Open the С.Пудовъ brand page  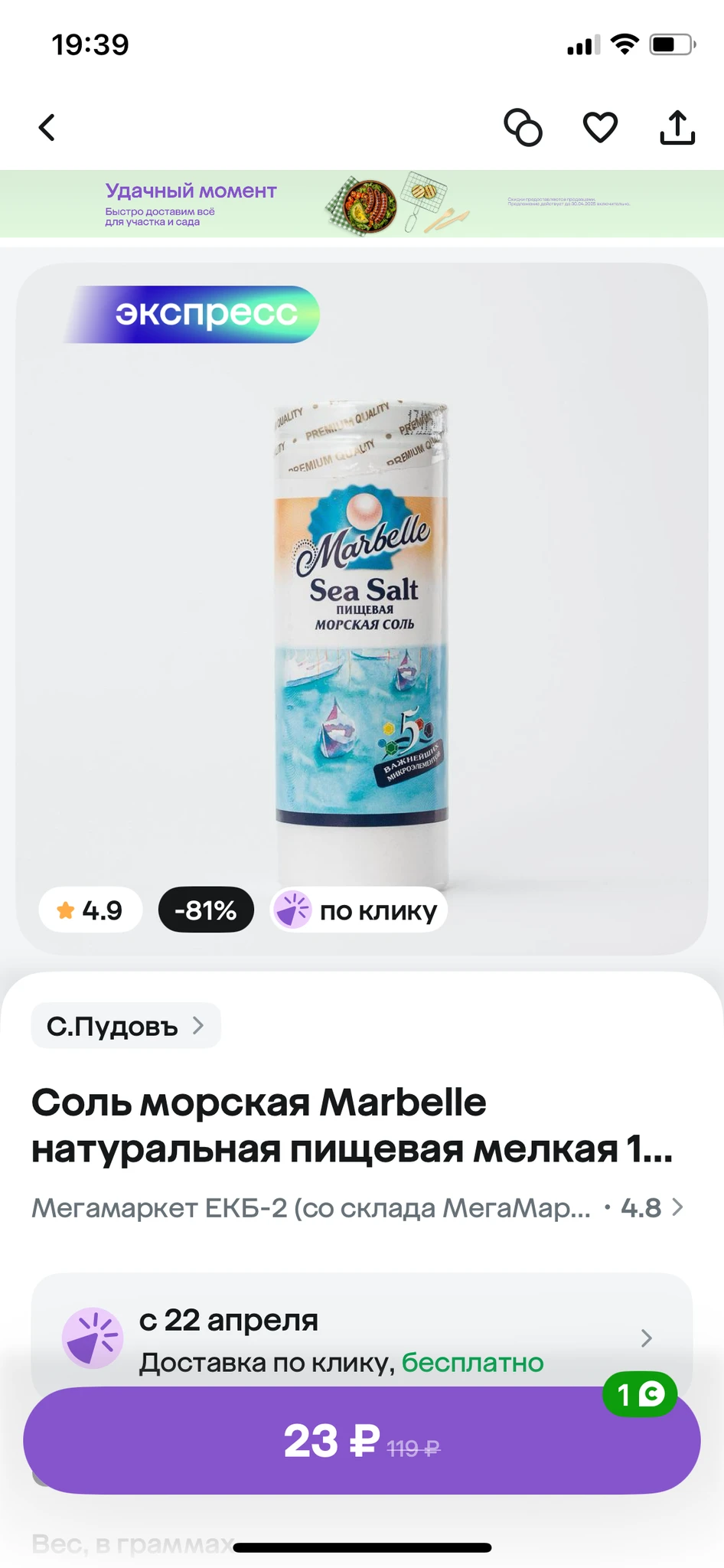(x=126, y=1026)
